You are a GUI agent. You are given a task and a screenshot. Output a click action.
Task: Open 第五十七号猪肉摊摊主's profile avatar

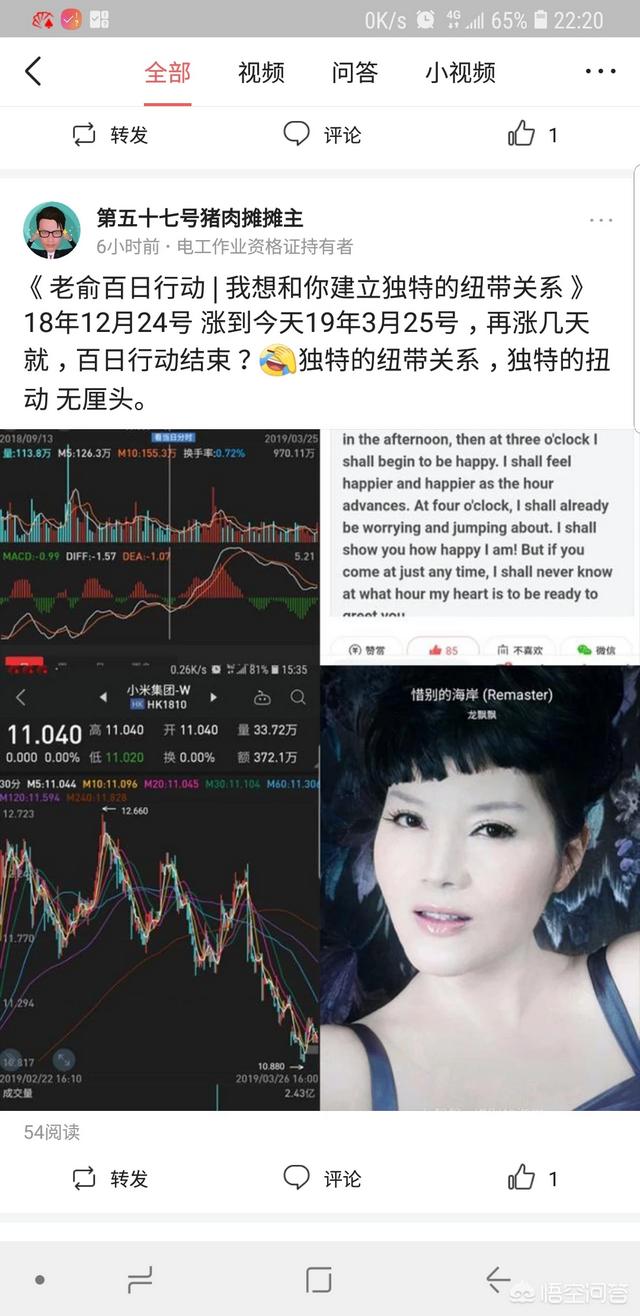52,230
